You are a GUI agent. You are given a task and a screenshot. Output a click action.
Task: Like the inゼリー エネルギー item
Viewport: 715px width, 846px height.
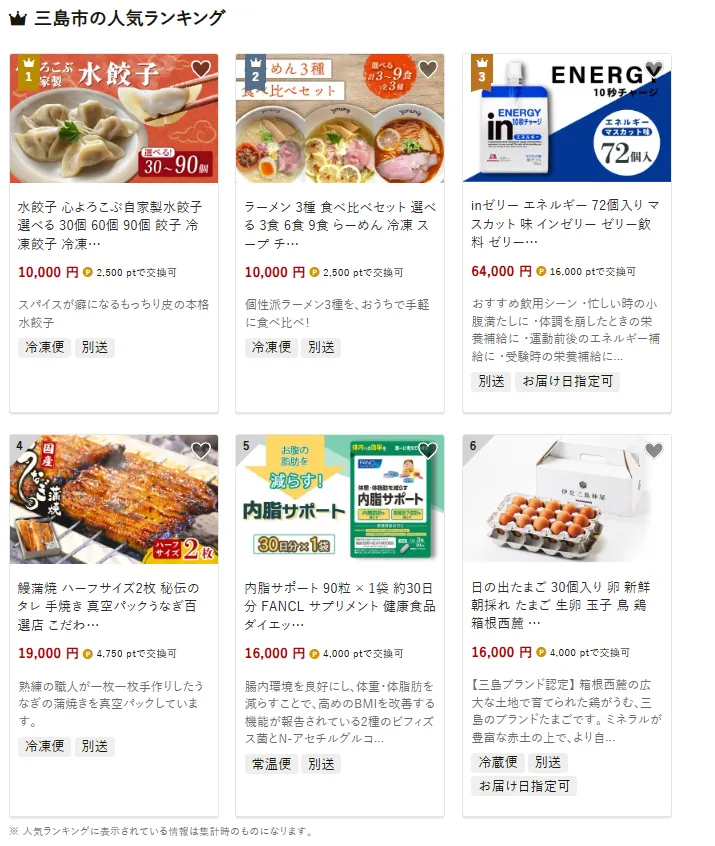coord(655,70)
